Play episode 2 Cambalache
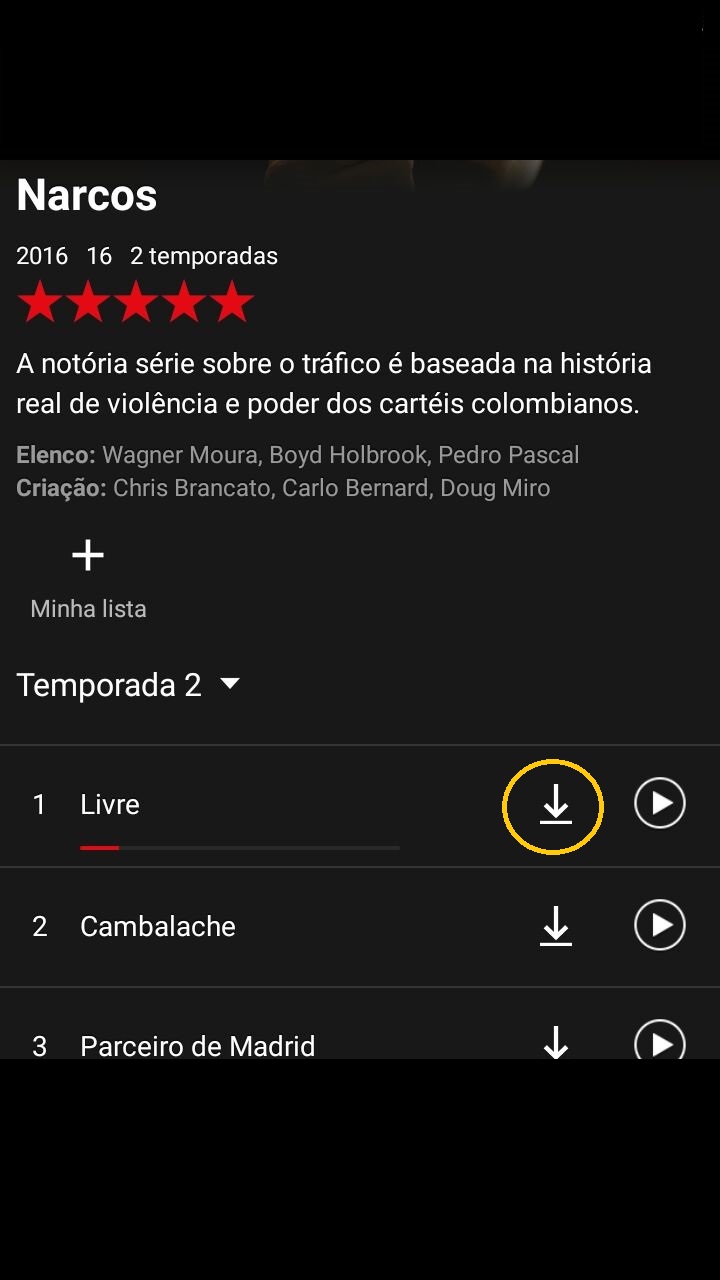The height and width of the screenshot is (1280, 720). (x=660, y=925)
